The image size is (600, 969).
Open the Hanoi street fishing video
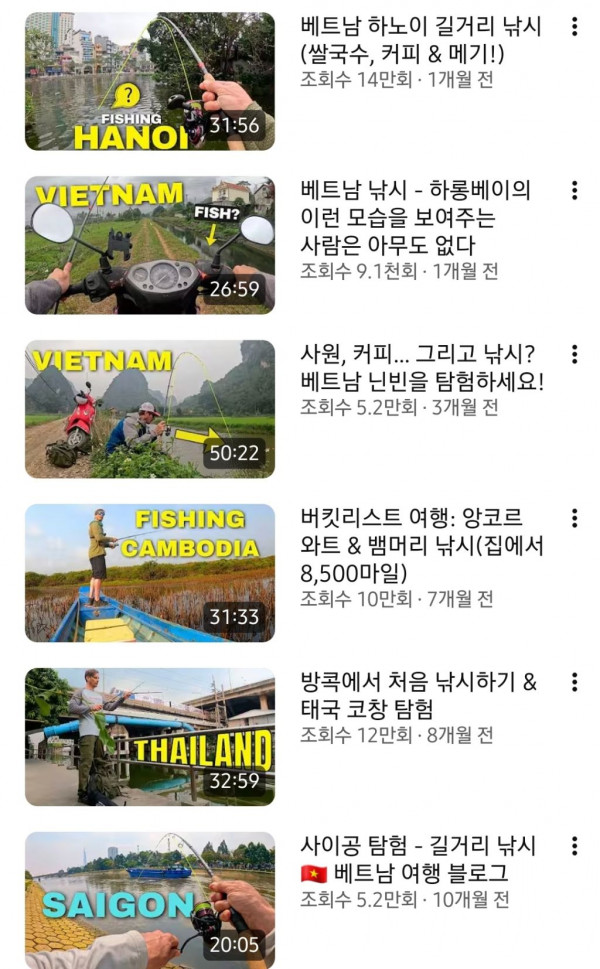150,82
